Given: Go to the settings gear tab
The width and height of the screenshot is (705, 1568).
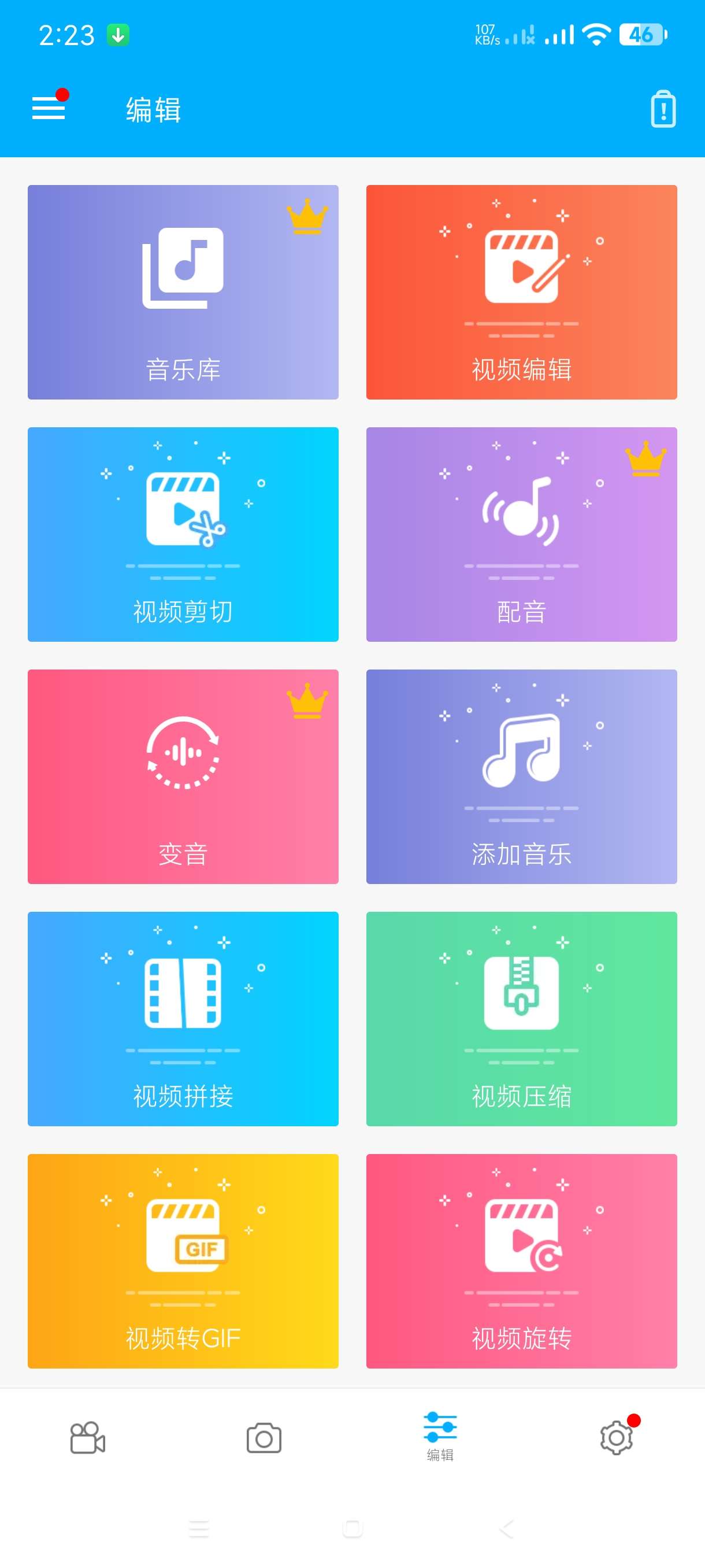Looking at the screenshot, I should [616, 1438].
